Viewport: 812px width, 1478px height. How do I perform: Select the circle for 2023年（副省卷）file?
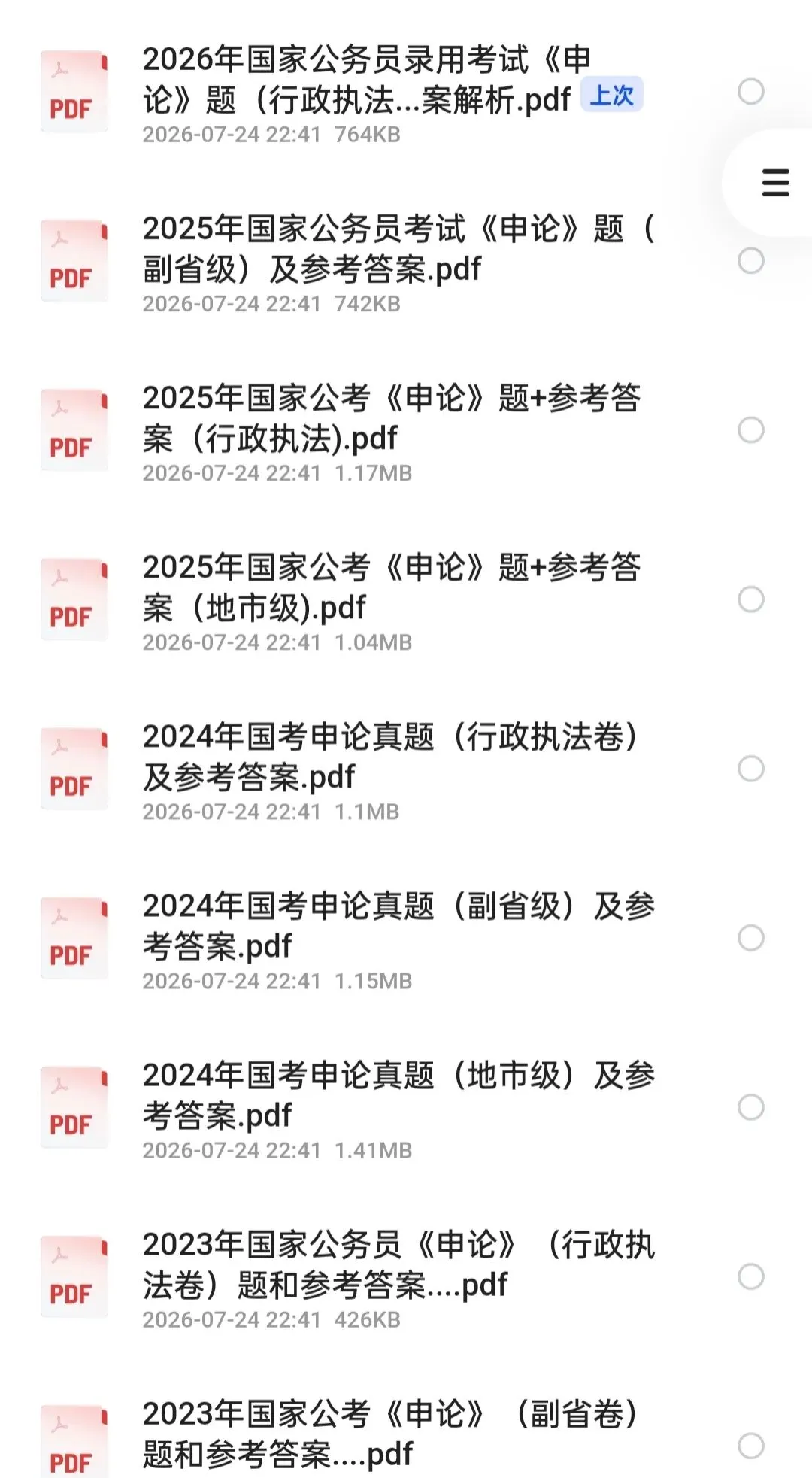click(750, 1445)
